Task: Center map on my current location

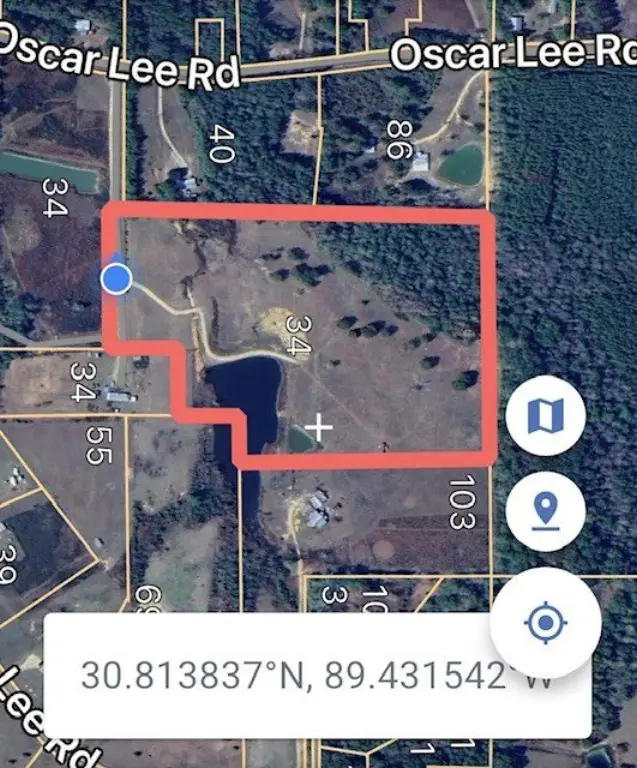Action: 545,624
